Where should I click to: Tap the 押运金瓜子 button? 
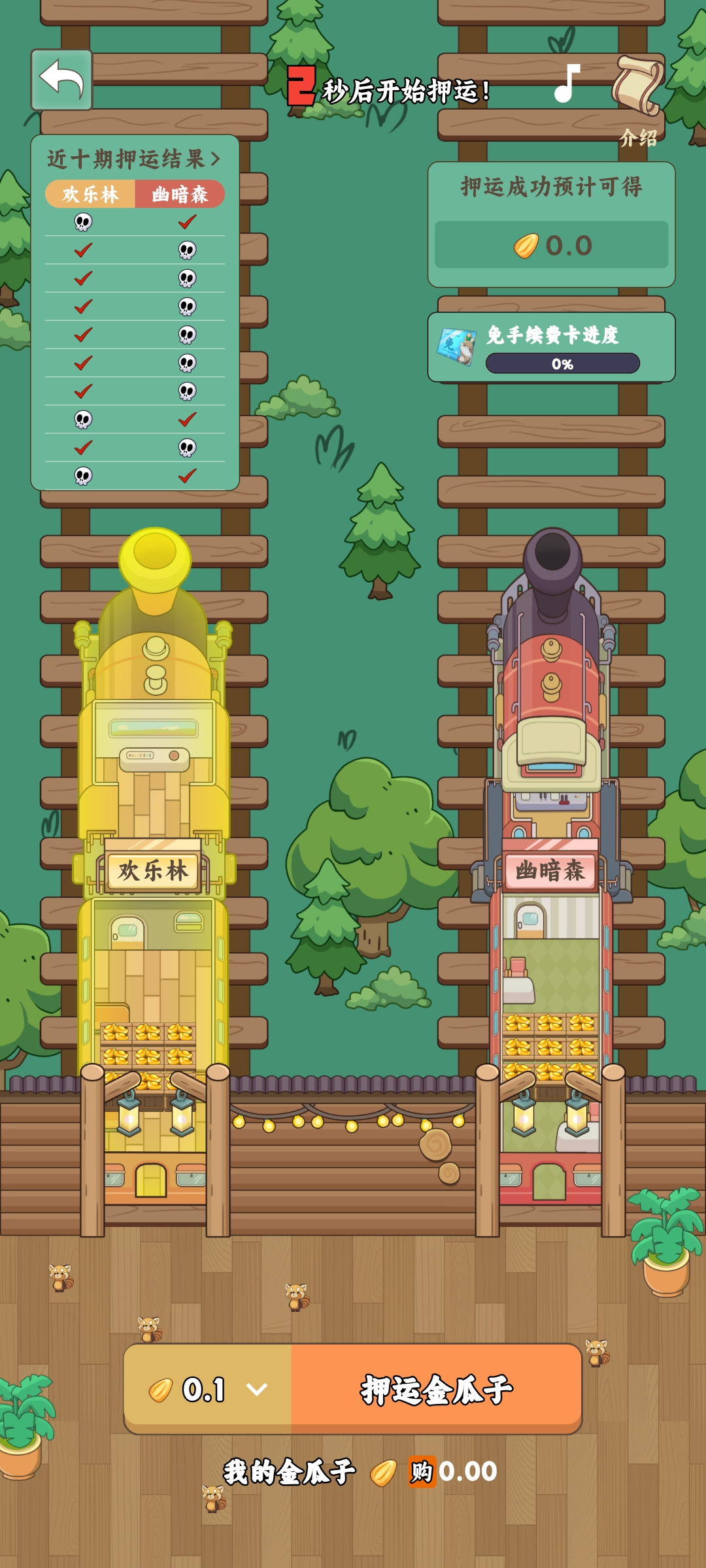point(436,1390)
